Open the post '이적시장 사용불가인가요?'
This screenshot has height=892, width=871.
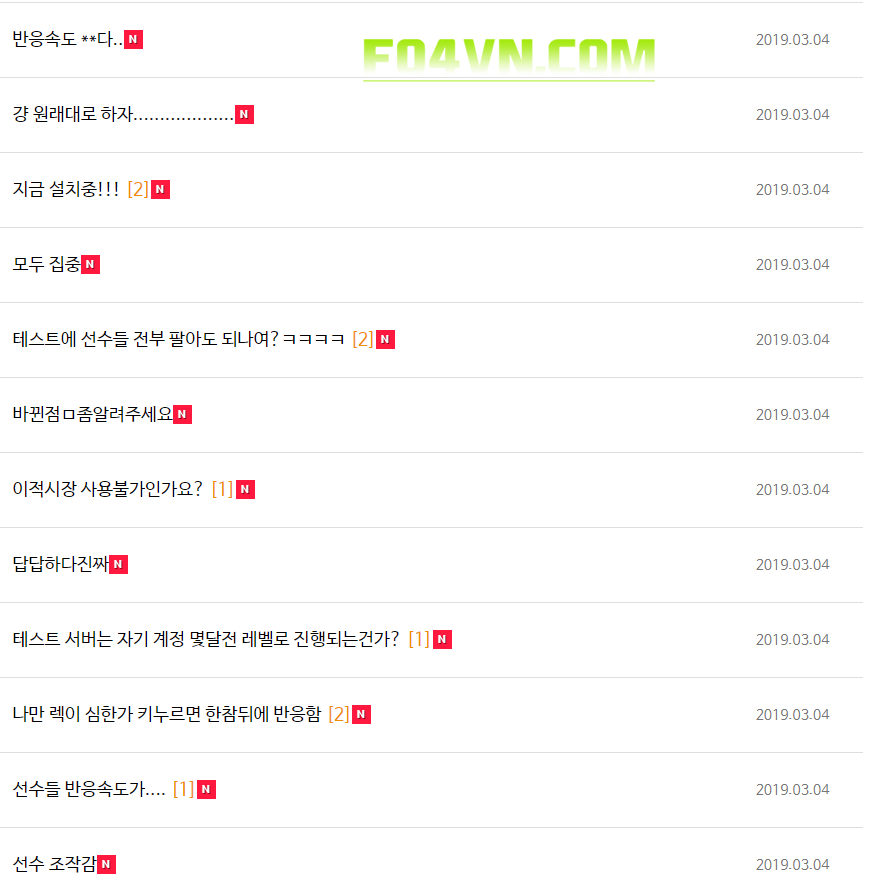(107, 490)
